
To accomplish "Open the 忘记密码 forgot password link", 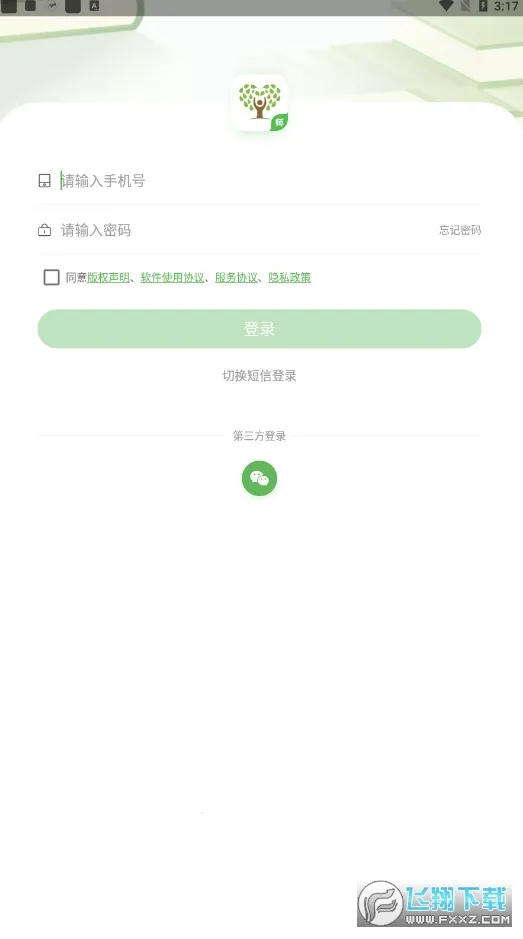I will pos(459,230).
